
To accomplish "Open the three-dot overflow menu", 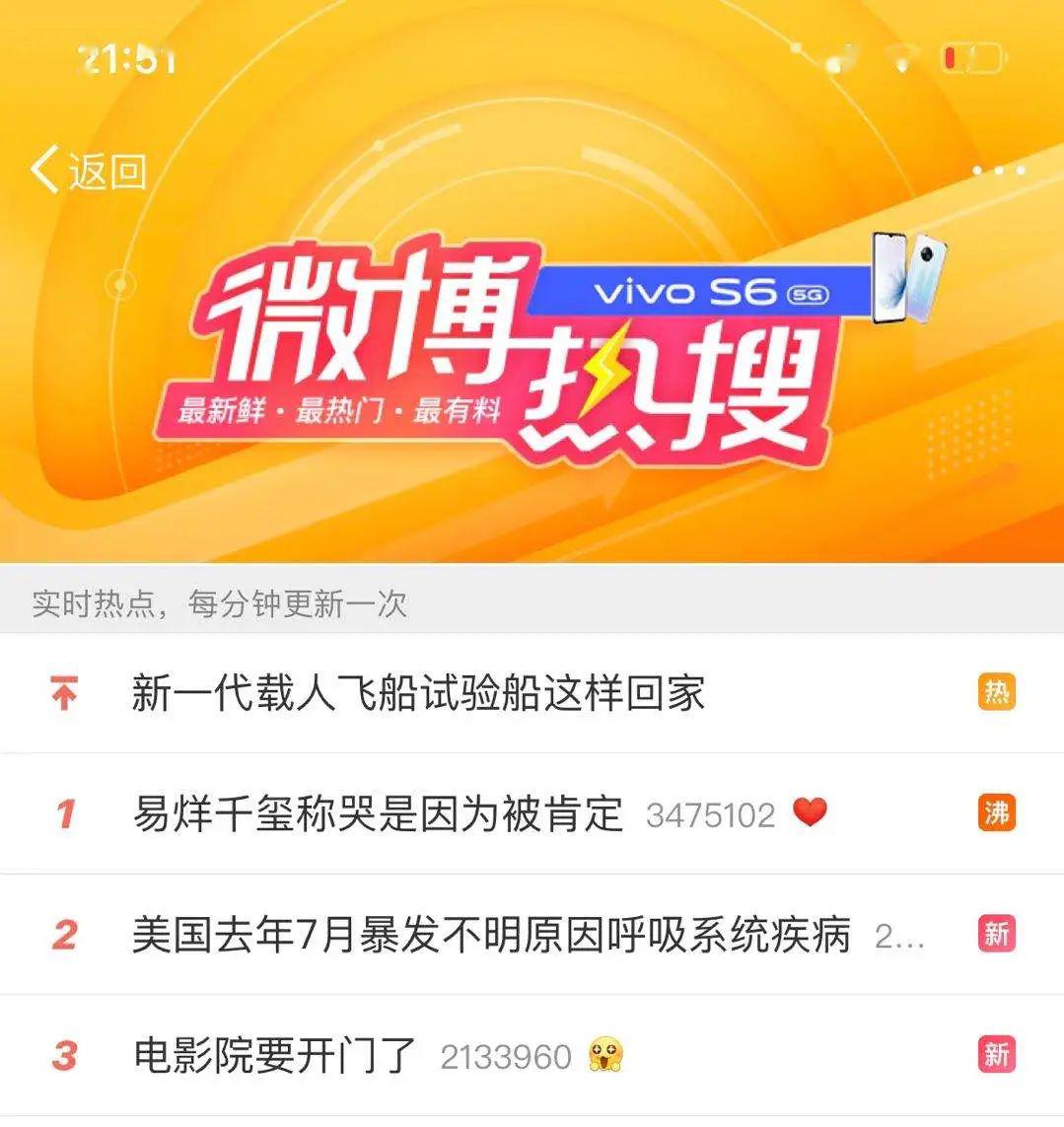I will coord(998,171).
